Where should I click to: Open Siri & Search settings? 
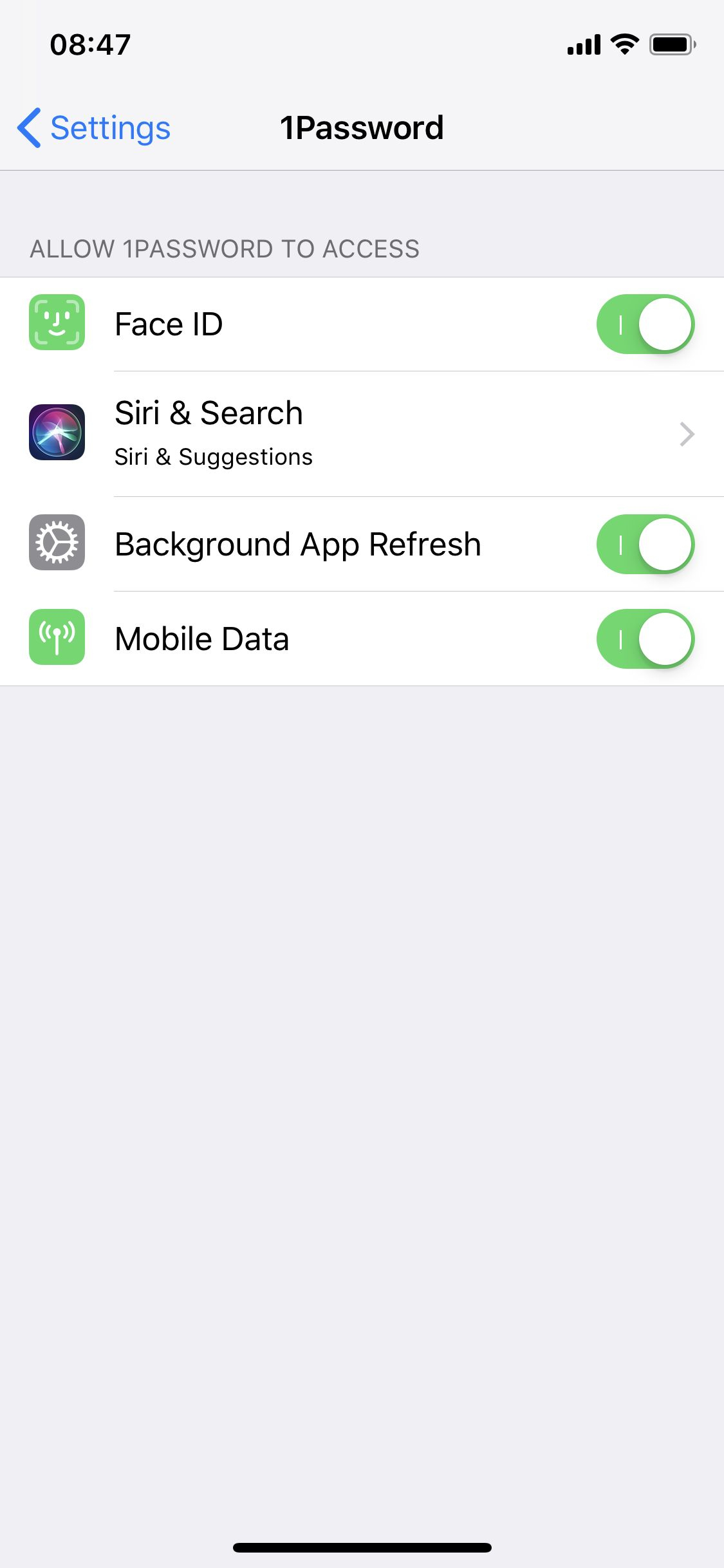pos(362,434)
